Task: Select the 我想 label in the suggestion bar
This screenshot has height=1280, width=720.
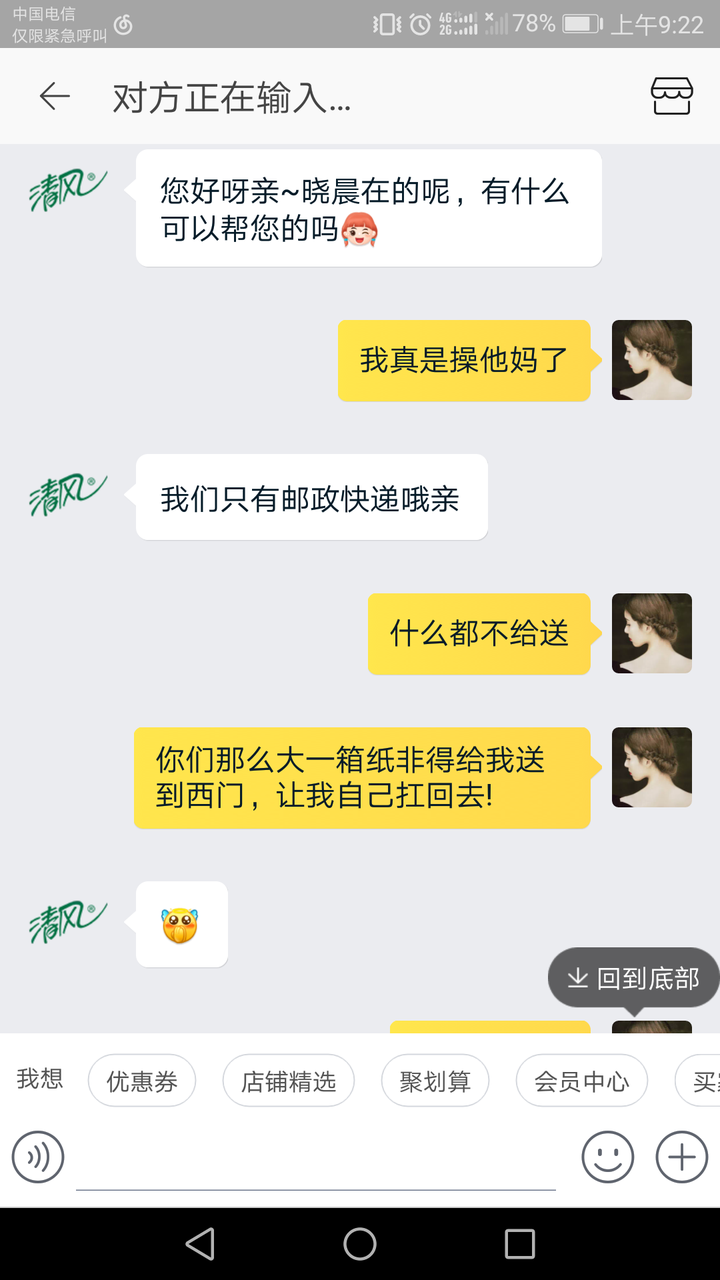Action: point(40,1080)
